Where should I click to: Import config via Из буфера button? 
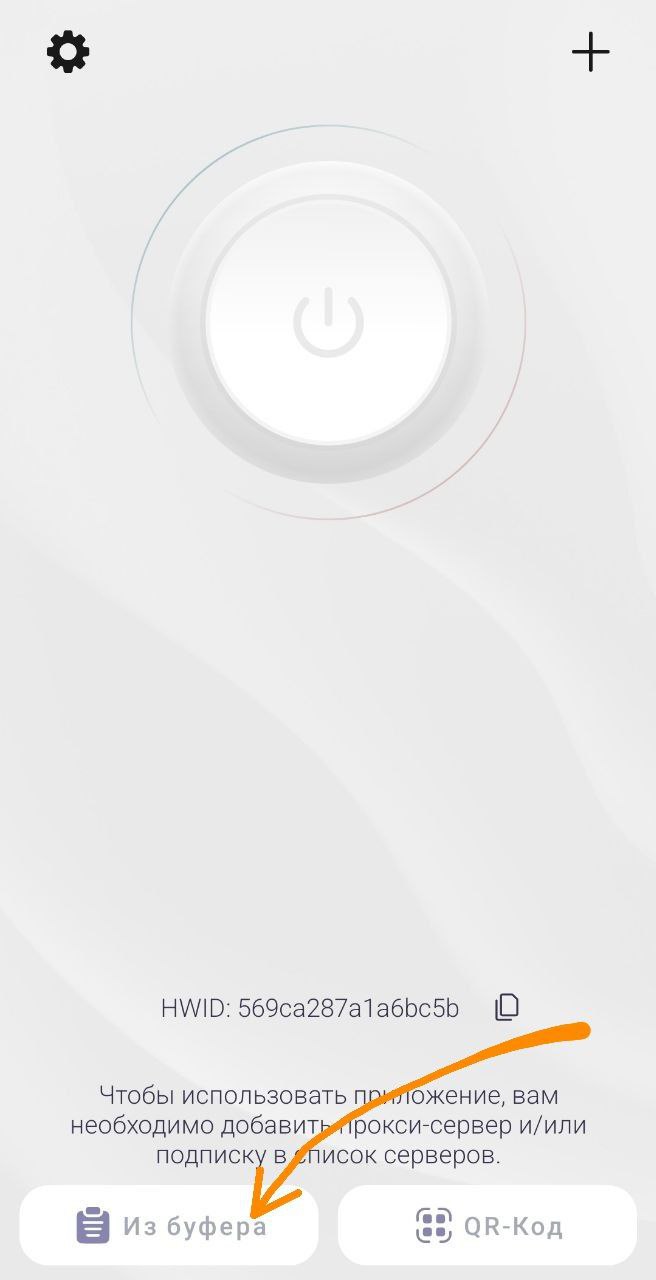168,1225
